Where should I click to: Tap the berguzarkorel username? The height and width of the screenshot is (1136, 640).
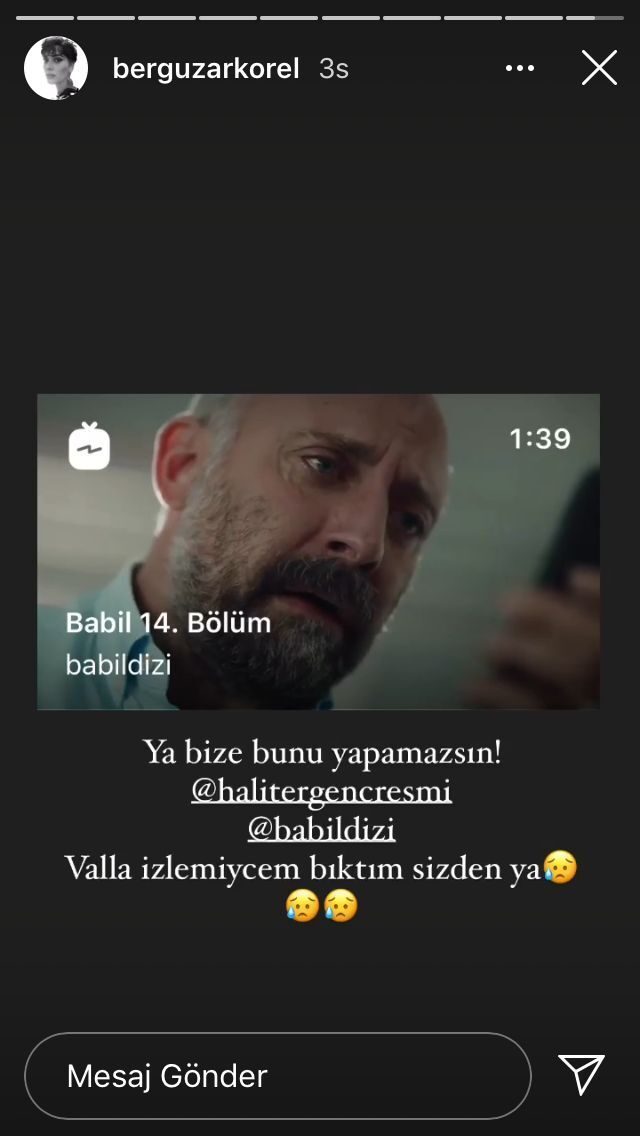pyautogui.click(x=206, y=68)
